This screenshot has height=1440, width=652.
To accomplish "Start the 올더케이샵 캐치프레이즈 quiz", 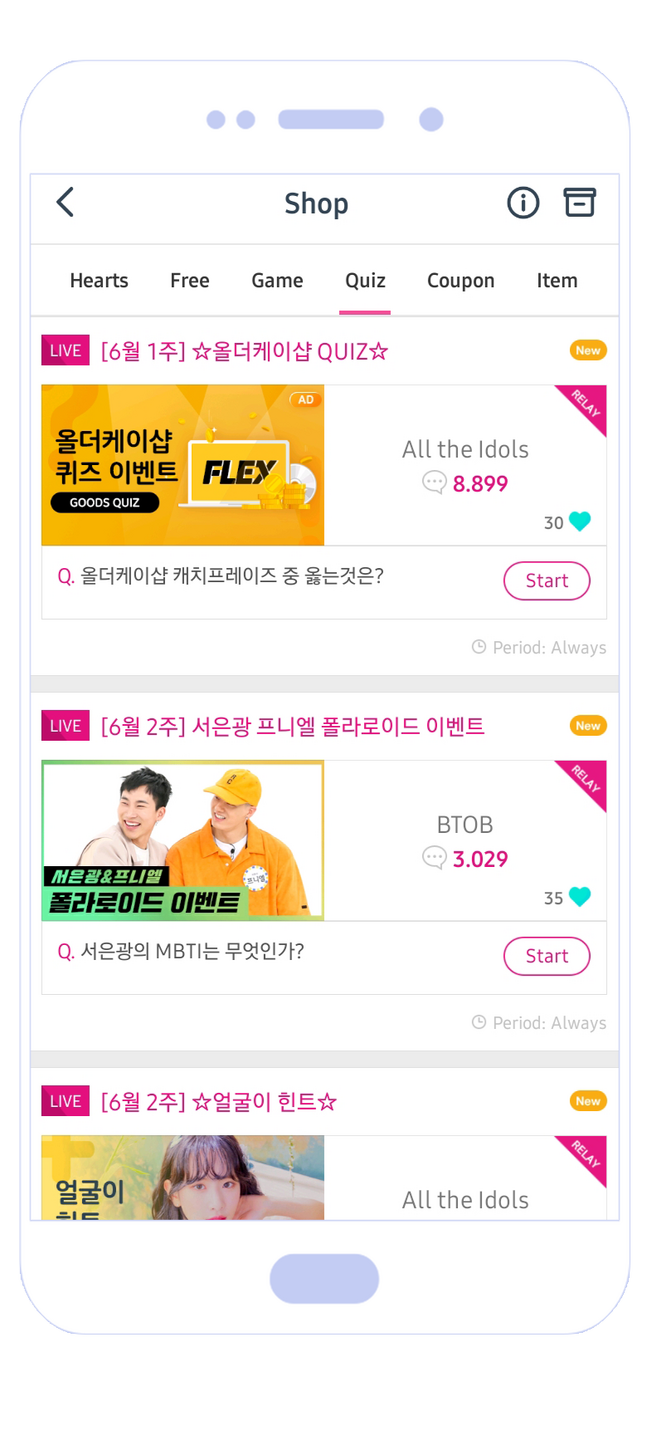I will [x=547, y=581].
